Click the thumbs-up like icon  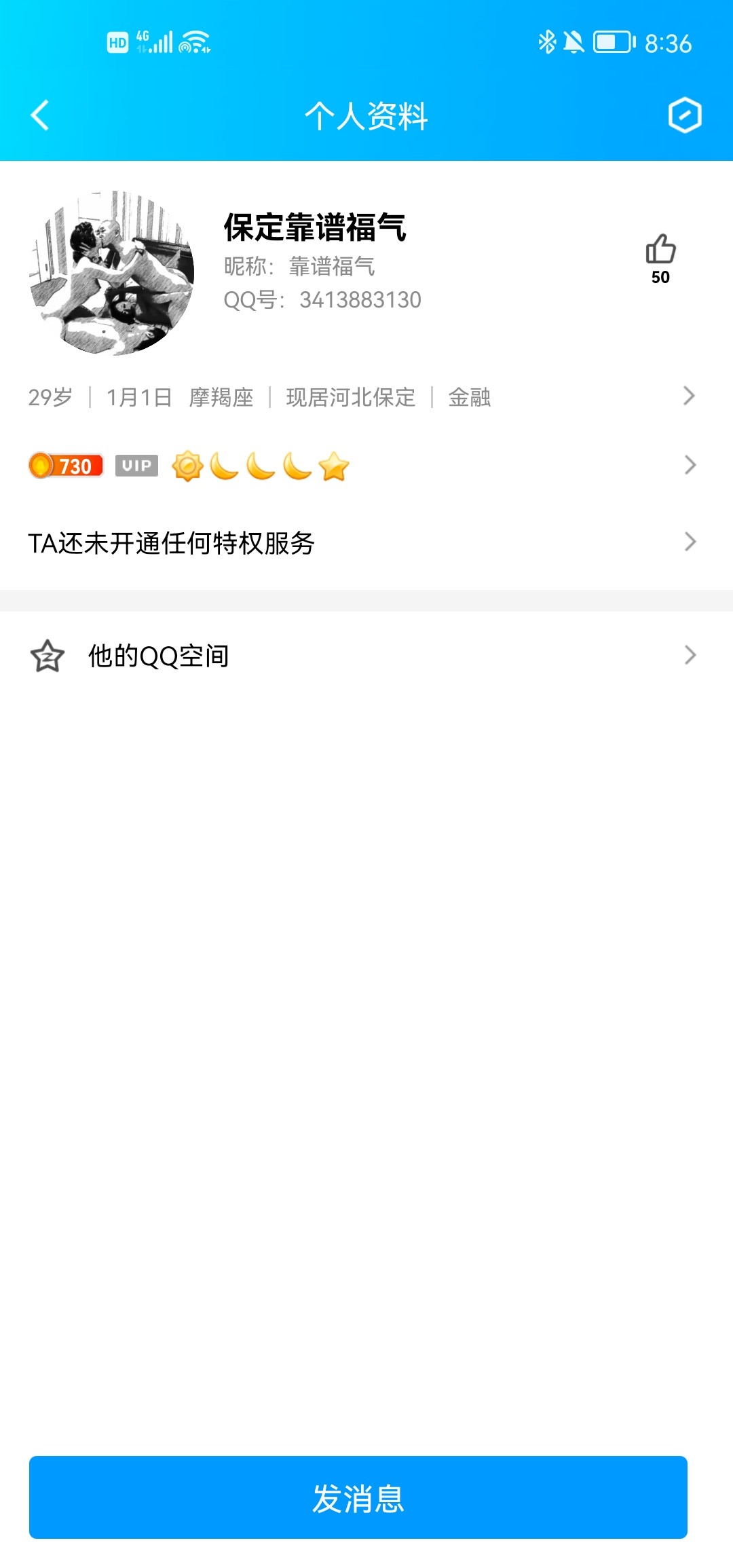pos(659,251)
